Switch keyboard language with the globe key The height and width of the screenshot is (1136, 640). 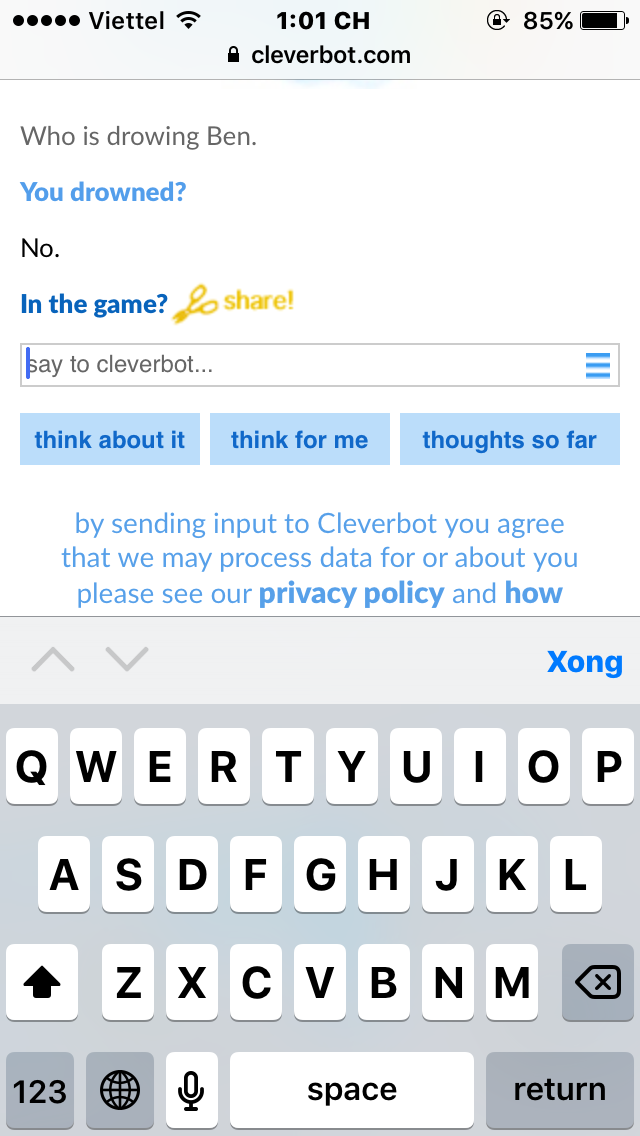tap(119, 1089)
